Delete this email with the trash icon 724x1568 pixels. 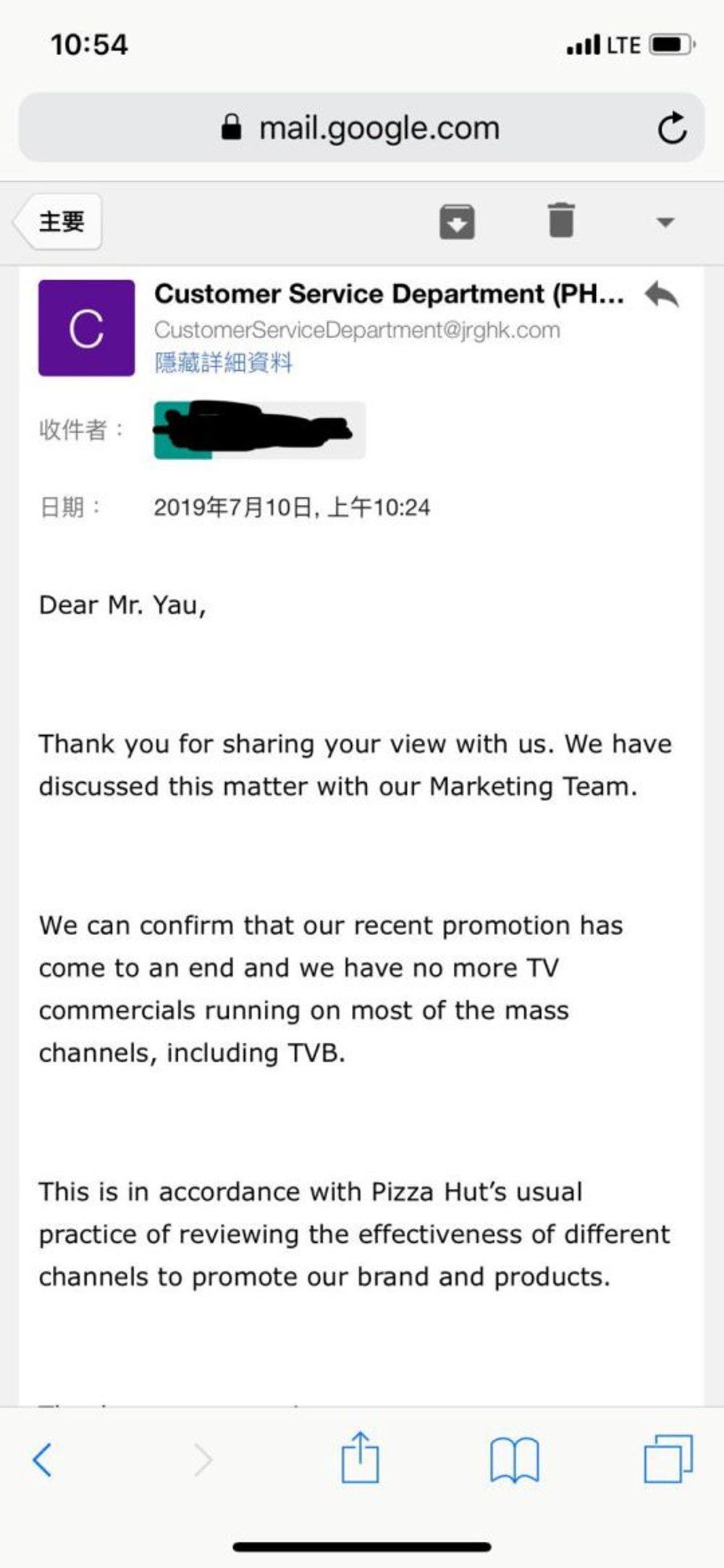click(x=561, y=220)
